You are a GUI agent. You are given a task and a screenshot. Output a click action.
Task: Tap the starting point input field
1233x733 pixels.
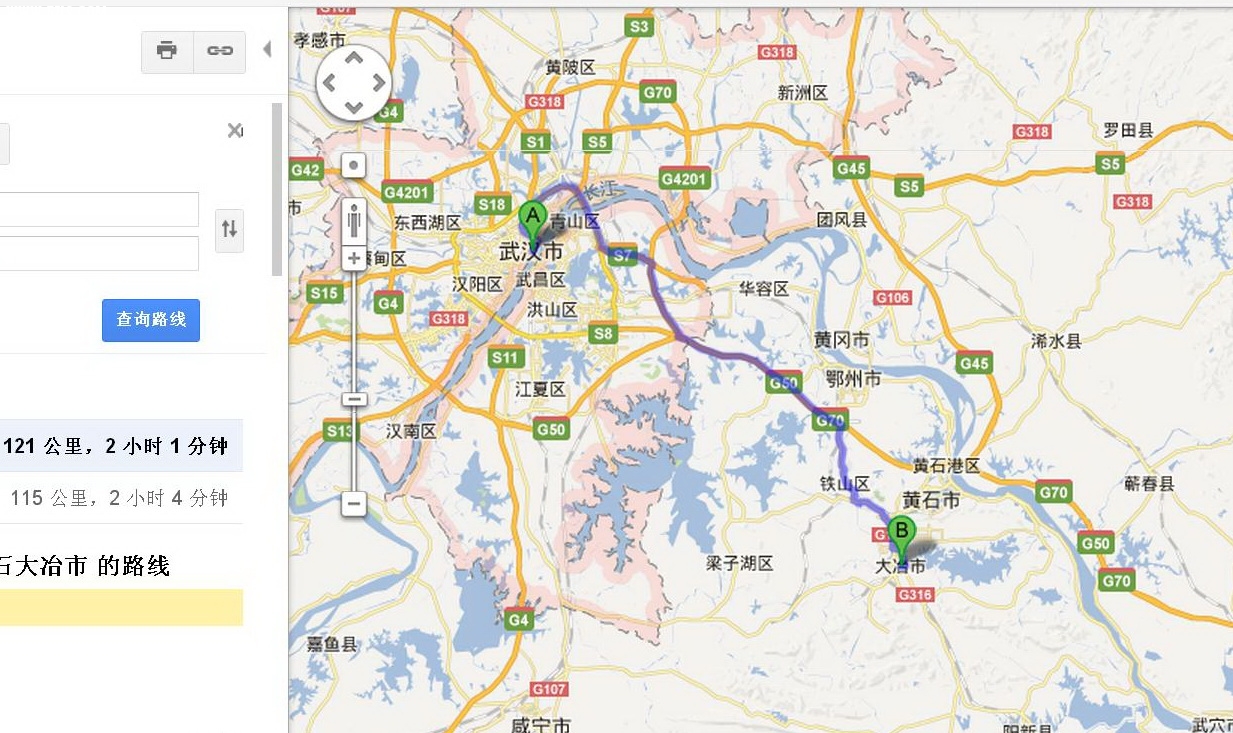tap(99, 209)
